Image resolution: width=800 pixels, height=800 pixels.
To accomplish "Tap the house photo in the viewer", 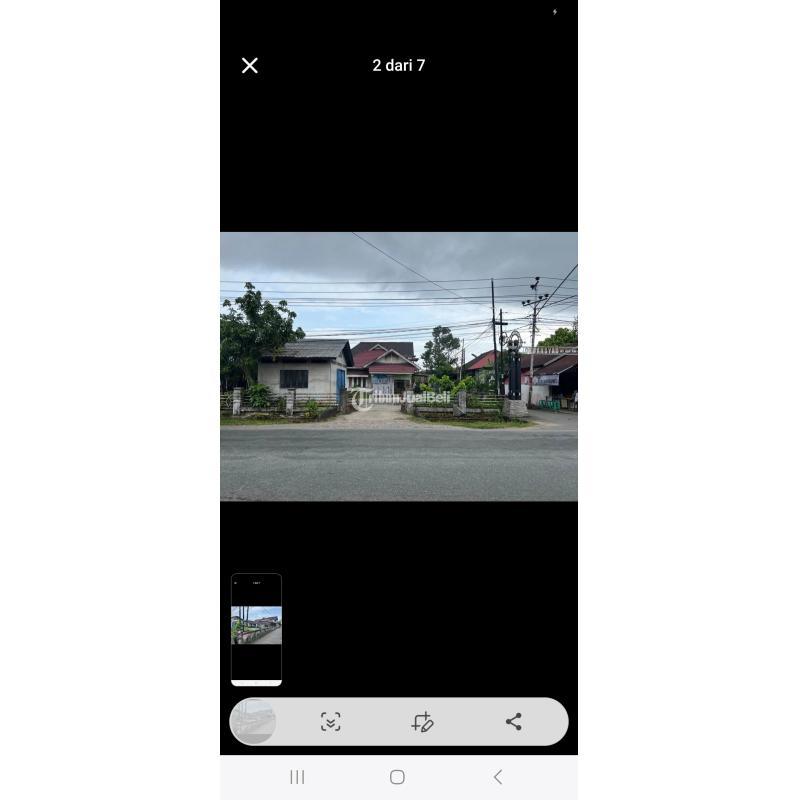I will tap(398, 366).
